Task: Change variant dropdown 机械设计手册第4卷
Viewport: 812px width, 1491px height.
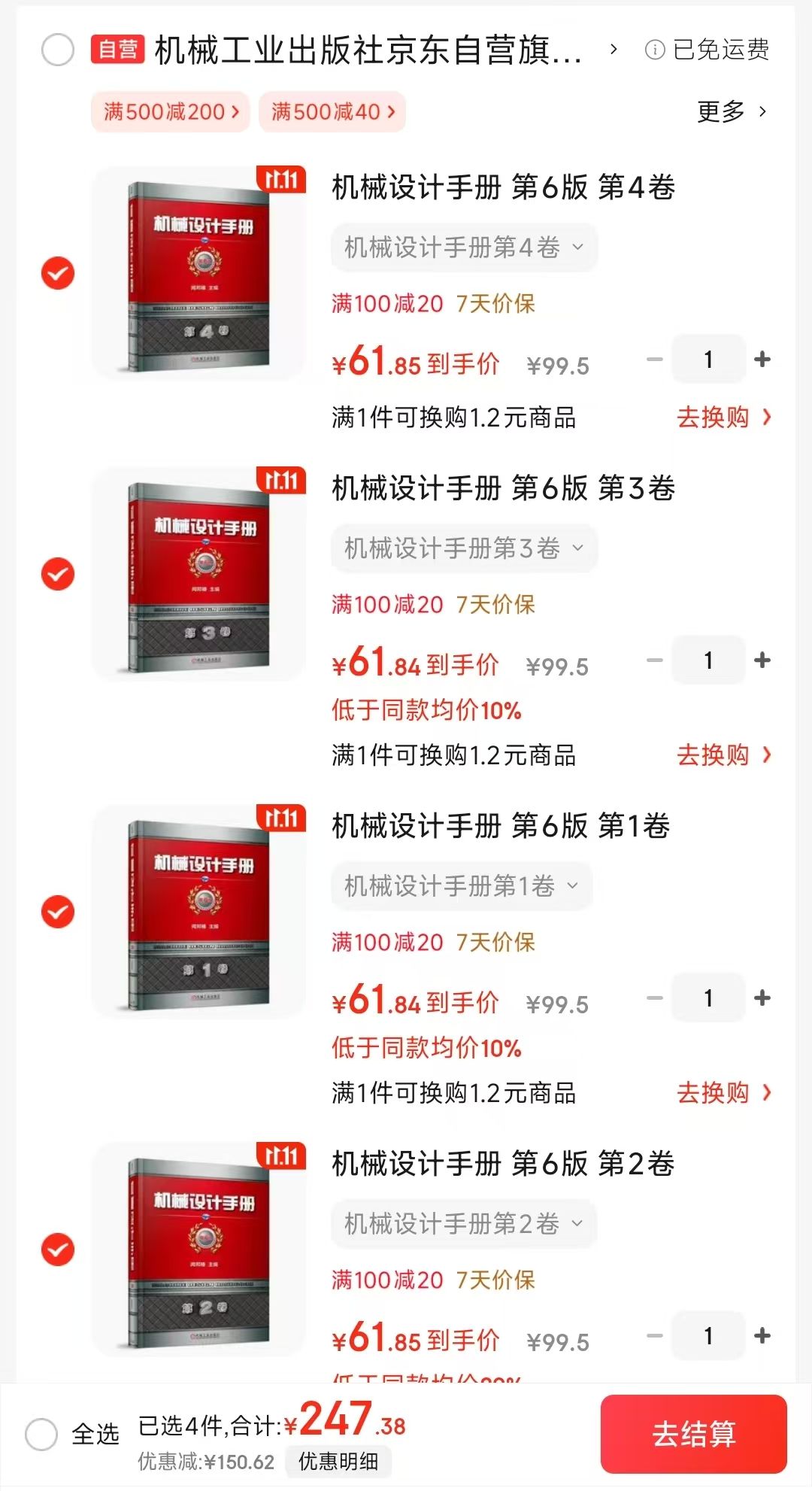Action: [464, 247]
